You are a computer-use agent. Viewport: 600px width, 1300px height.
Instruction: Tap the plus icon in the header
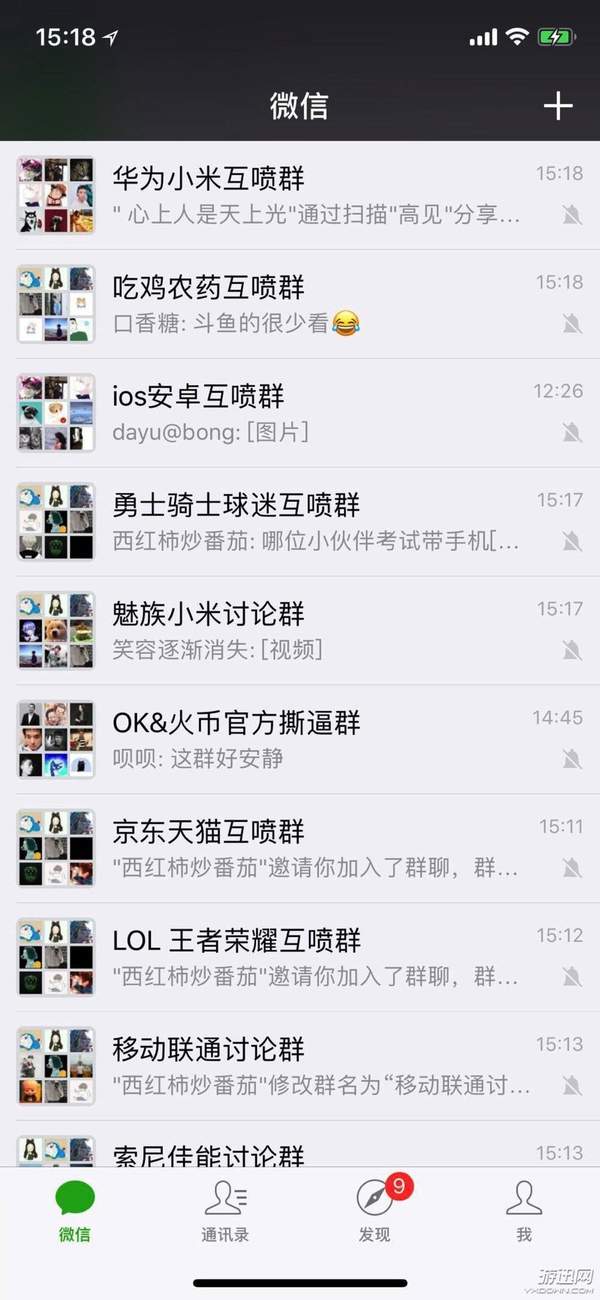pos(558,106)
